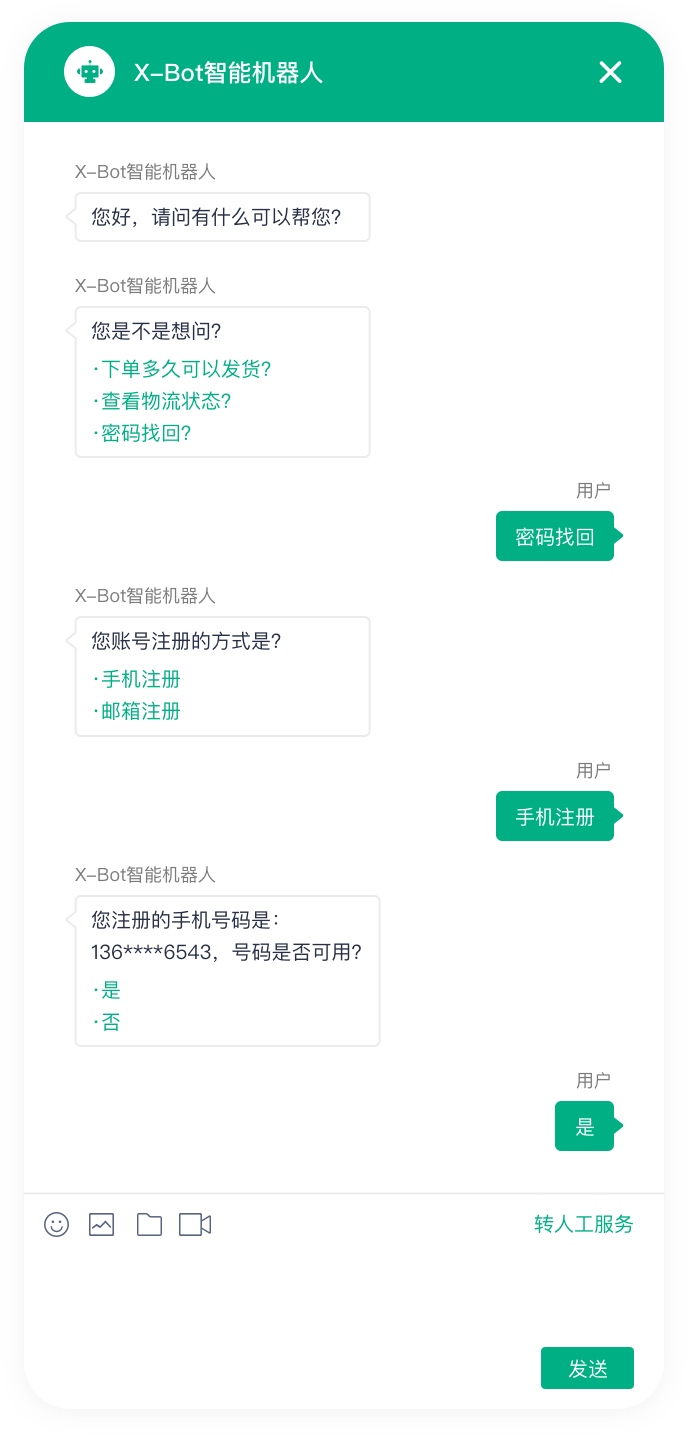Open the emoji picker

tap(57, 1224)
